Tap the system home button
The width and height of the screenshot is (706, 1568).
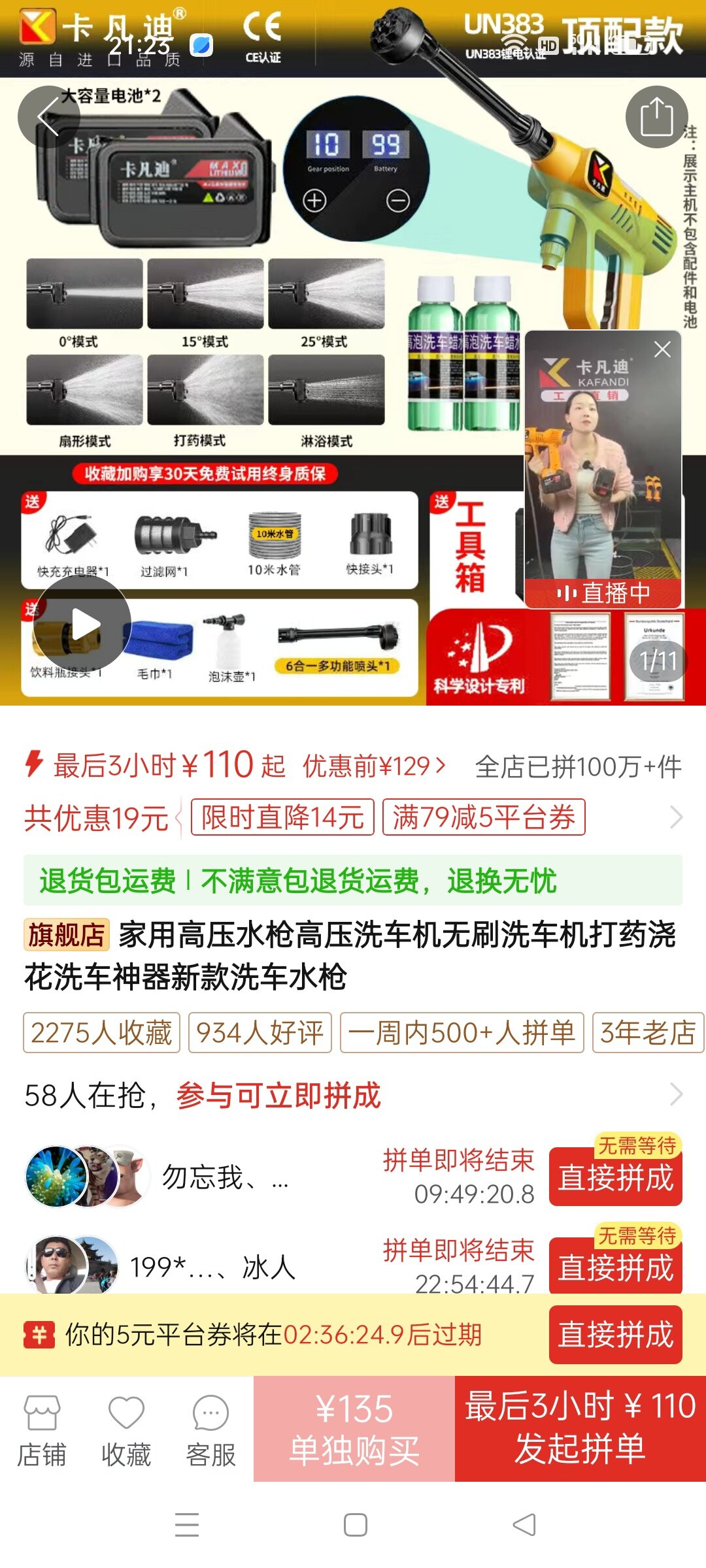coord(355,1525)
